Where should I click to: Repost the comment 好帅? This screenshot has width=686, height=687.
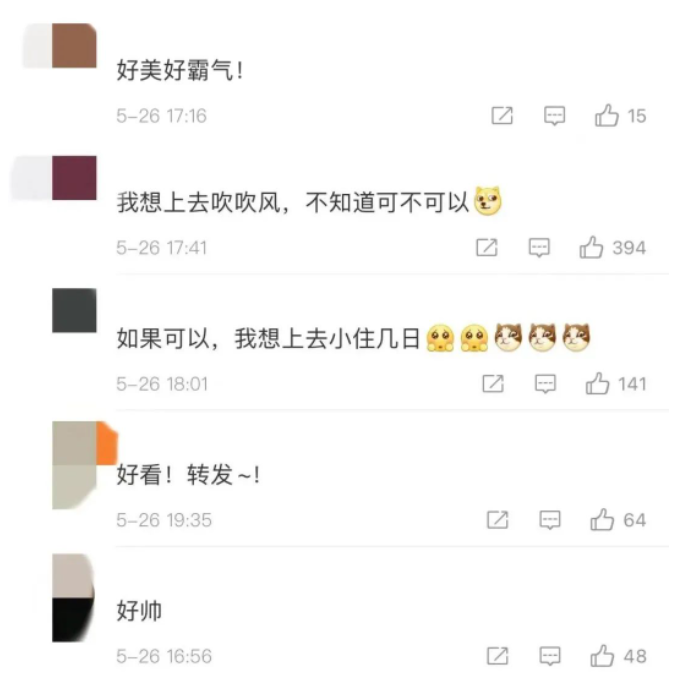click(497, 656)
